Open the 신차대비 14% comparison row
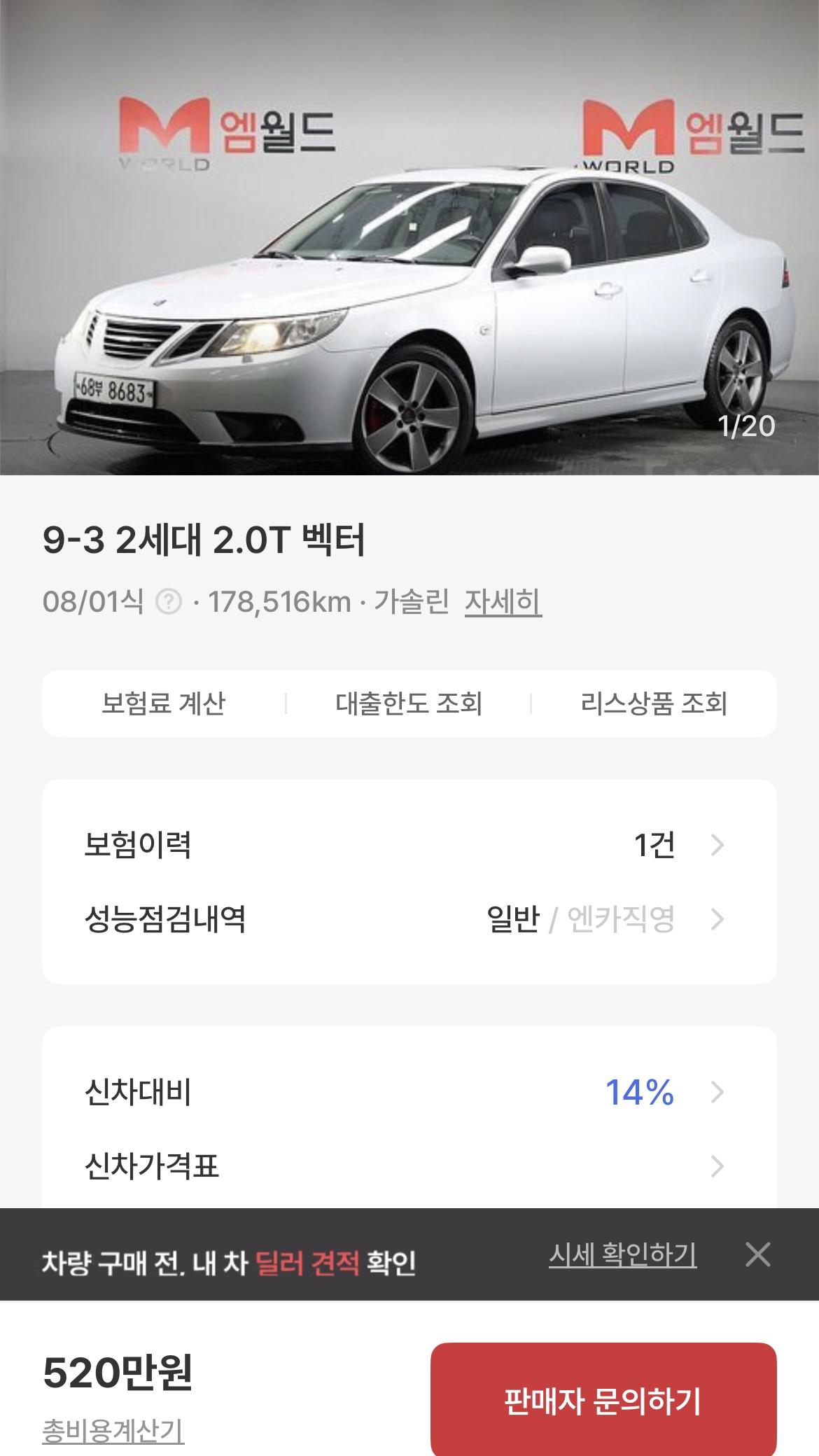Screen dimensions: 819x1456 pos(409,1092)
